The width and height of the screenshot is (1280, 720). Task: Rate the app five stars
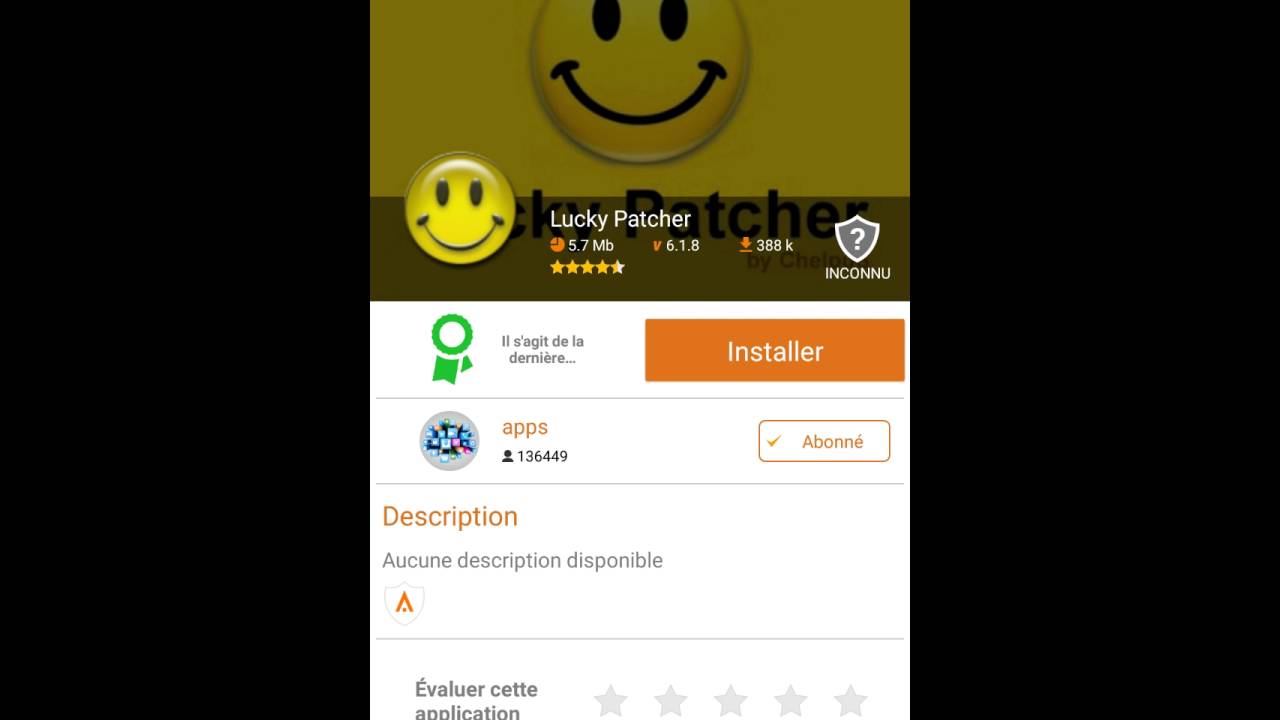[850, 700]
